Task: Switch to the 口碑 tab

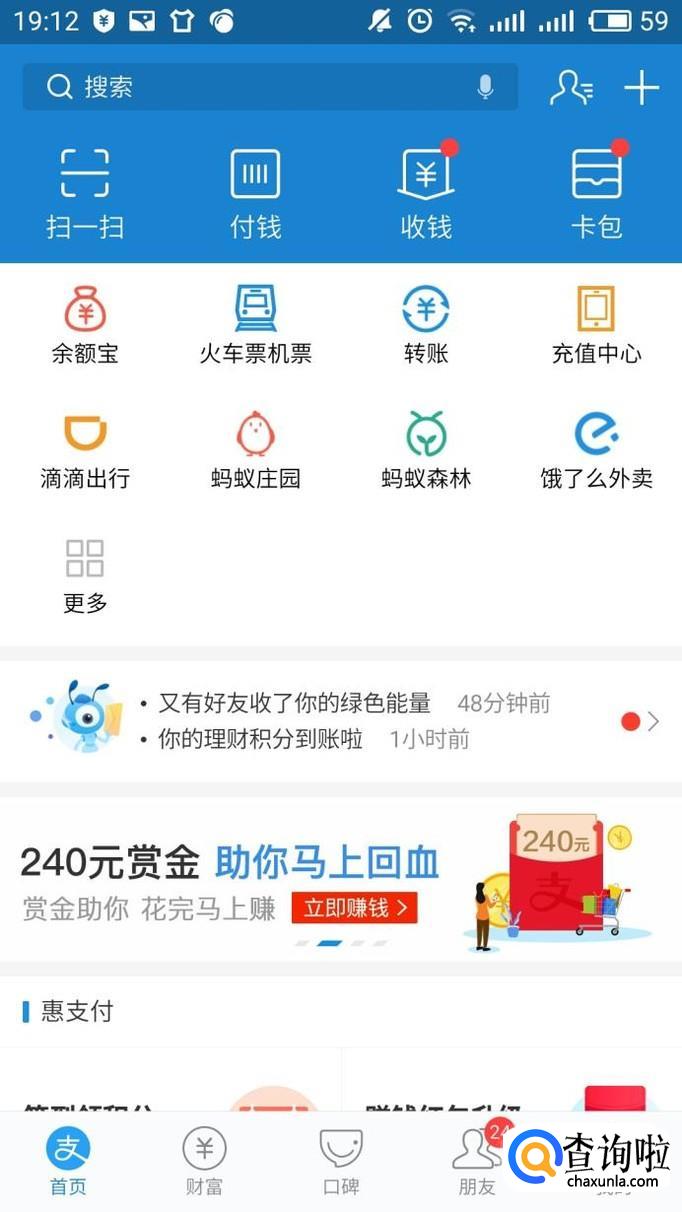Action: [x=340, y=1160]
